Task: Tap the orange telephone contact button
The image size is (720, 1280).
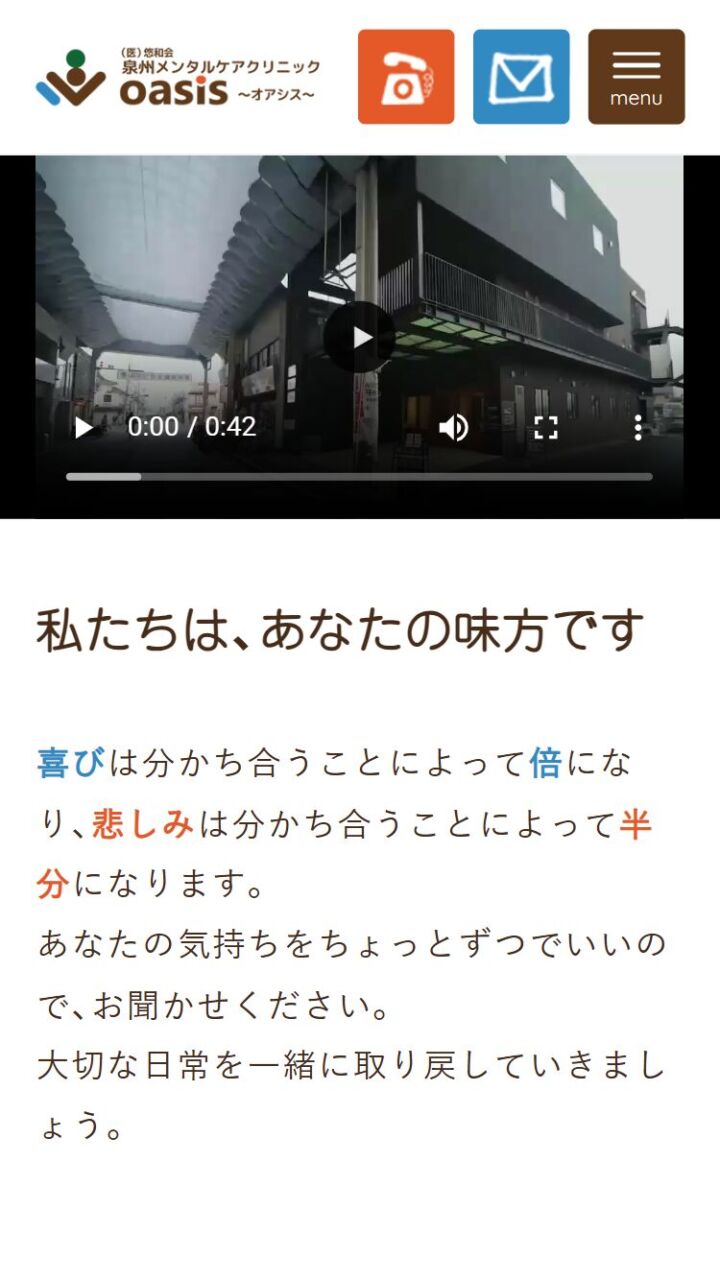Action: coord(406,77)
